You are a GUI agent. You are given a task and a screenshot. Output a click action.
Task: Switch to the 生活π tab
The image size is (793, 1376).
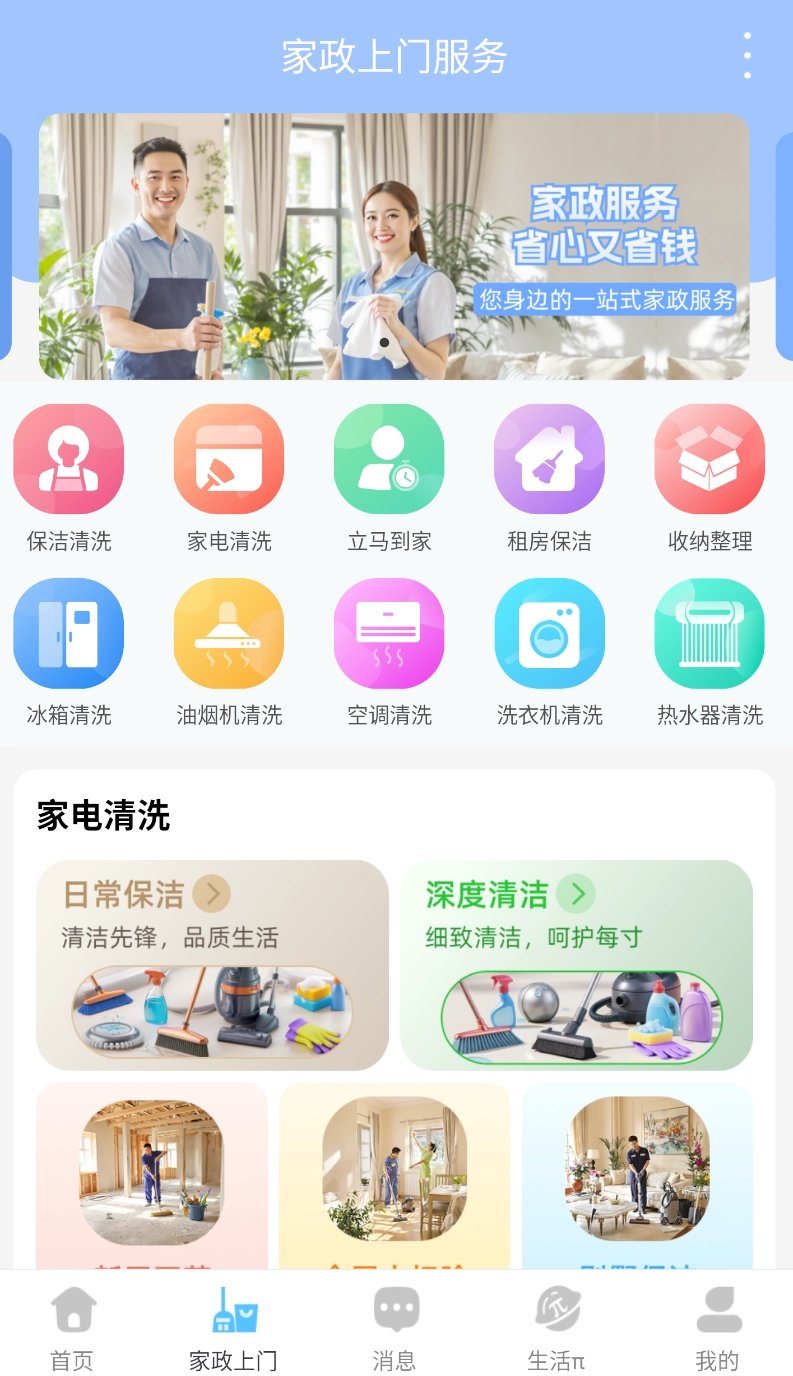click(x=556, y=1320)
